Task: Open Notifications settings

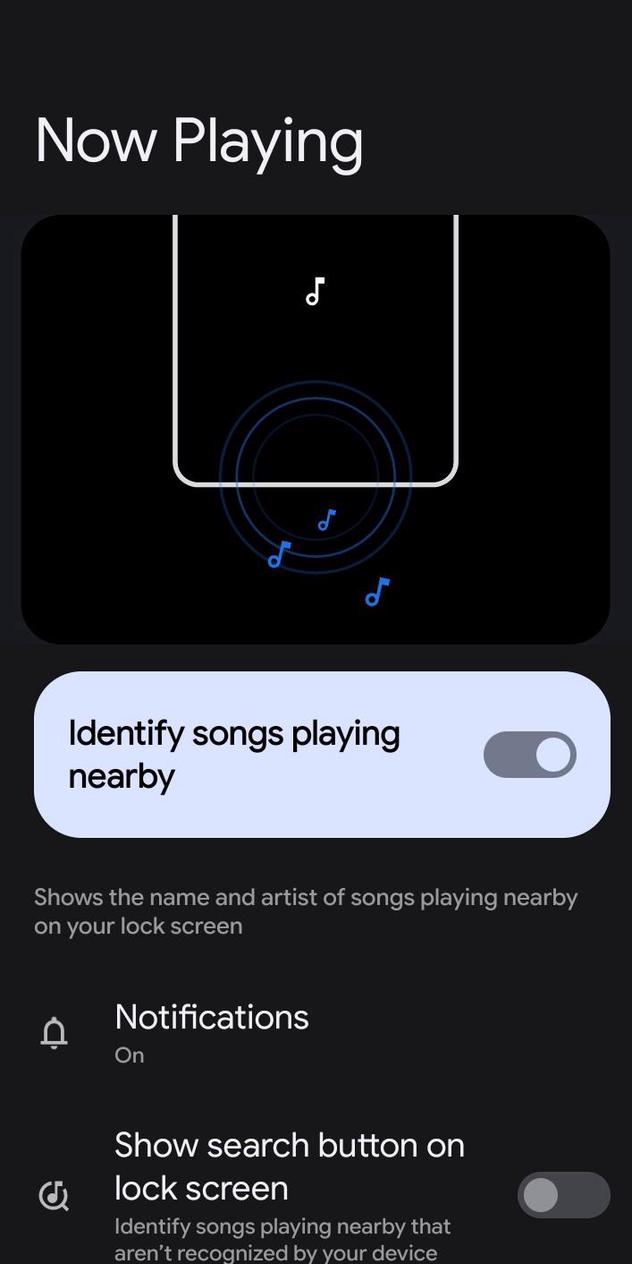Action: pyautogui.click(x=211, y=1032)
